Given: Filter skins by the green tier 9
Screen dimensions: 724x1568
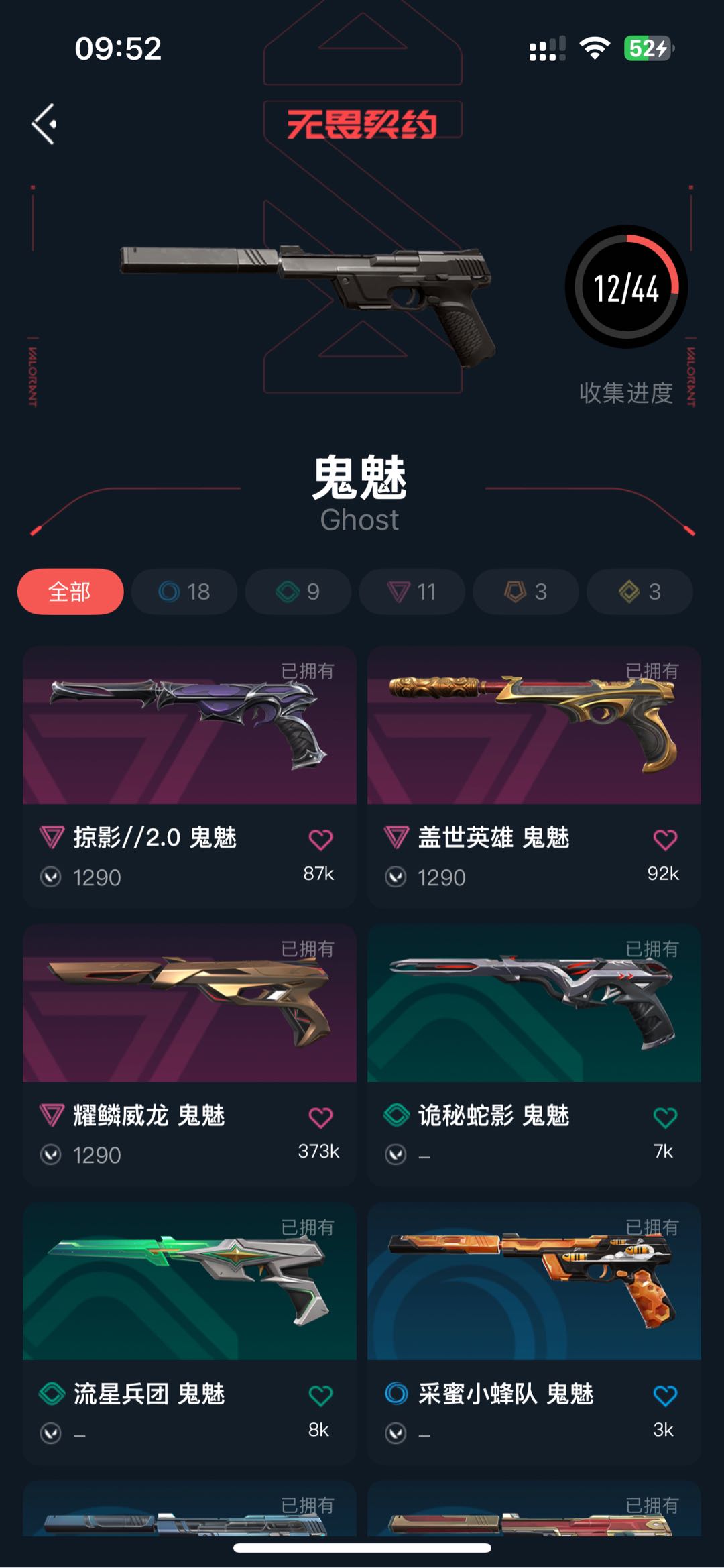Looking at the screenshot, I should coord(298,592).
